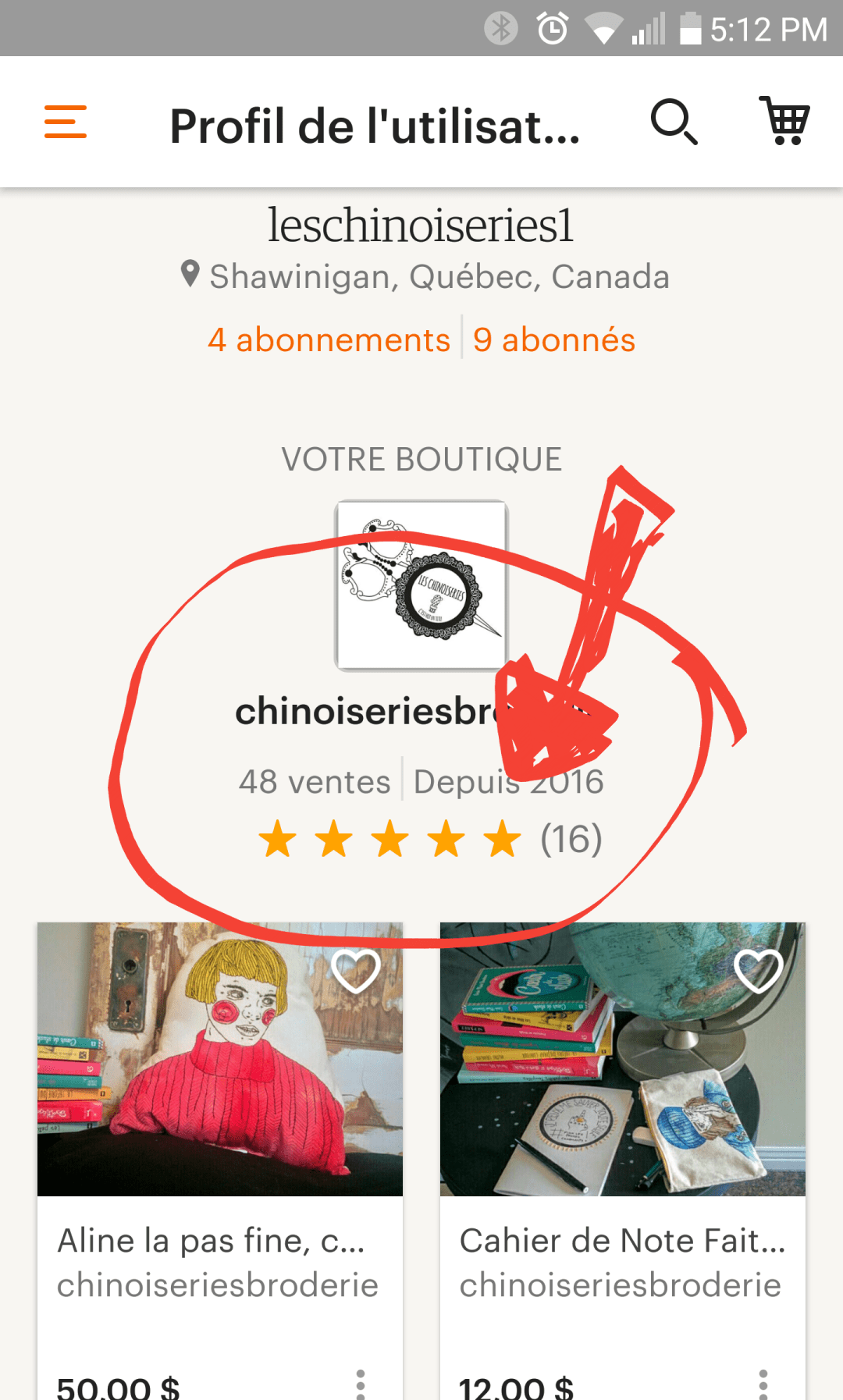Favorite the Cahier de Note listing
843x1400 pixels.
[759, 971]
